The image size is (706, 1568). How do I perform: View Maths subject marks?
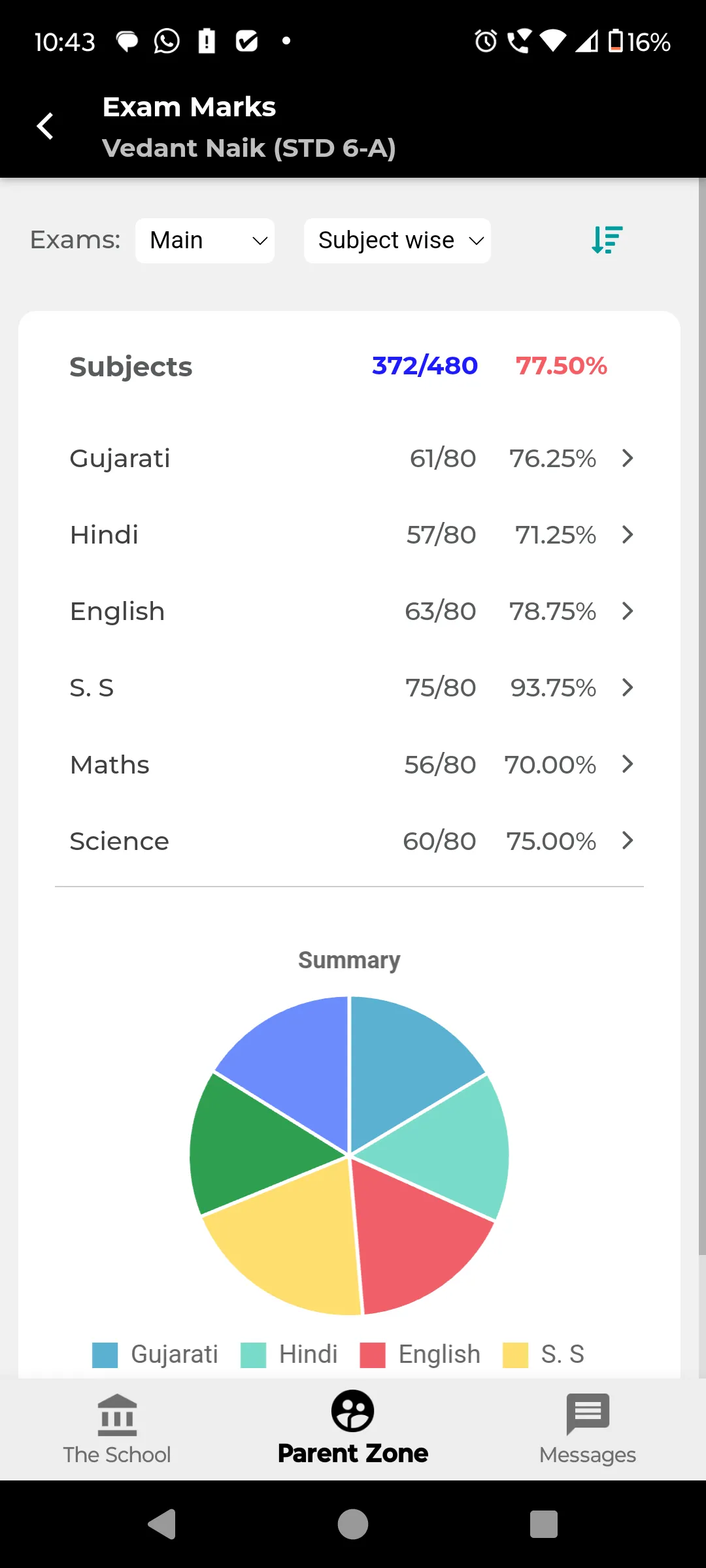coord(352,764)
